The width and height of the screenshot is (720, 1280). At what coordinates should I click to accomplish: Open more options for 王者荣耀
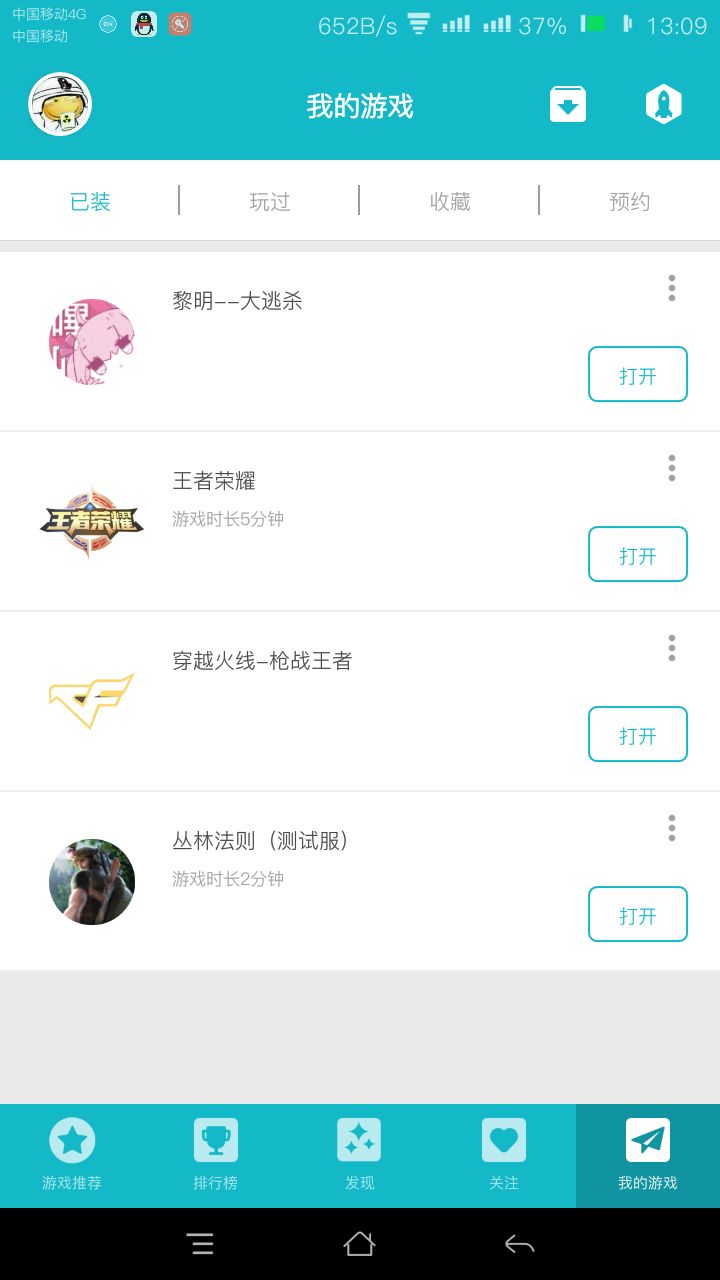coord(672,468)
